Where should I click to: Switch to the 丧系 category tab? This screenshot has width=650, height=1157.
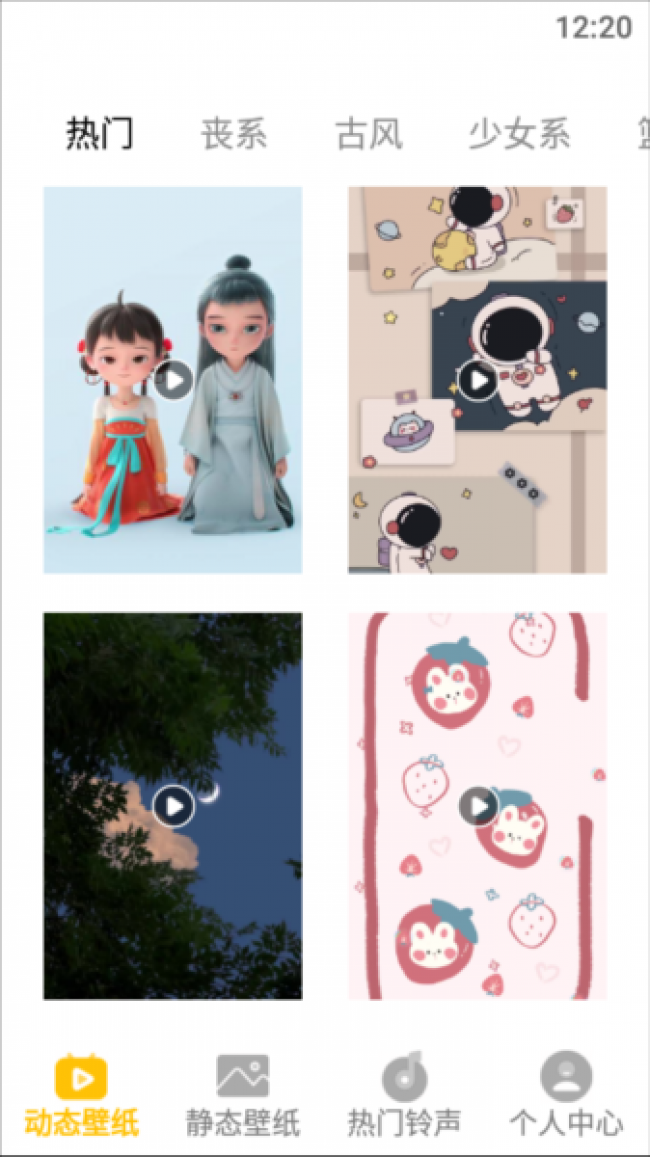tap(234, 134)
